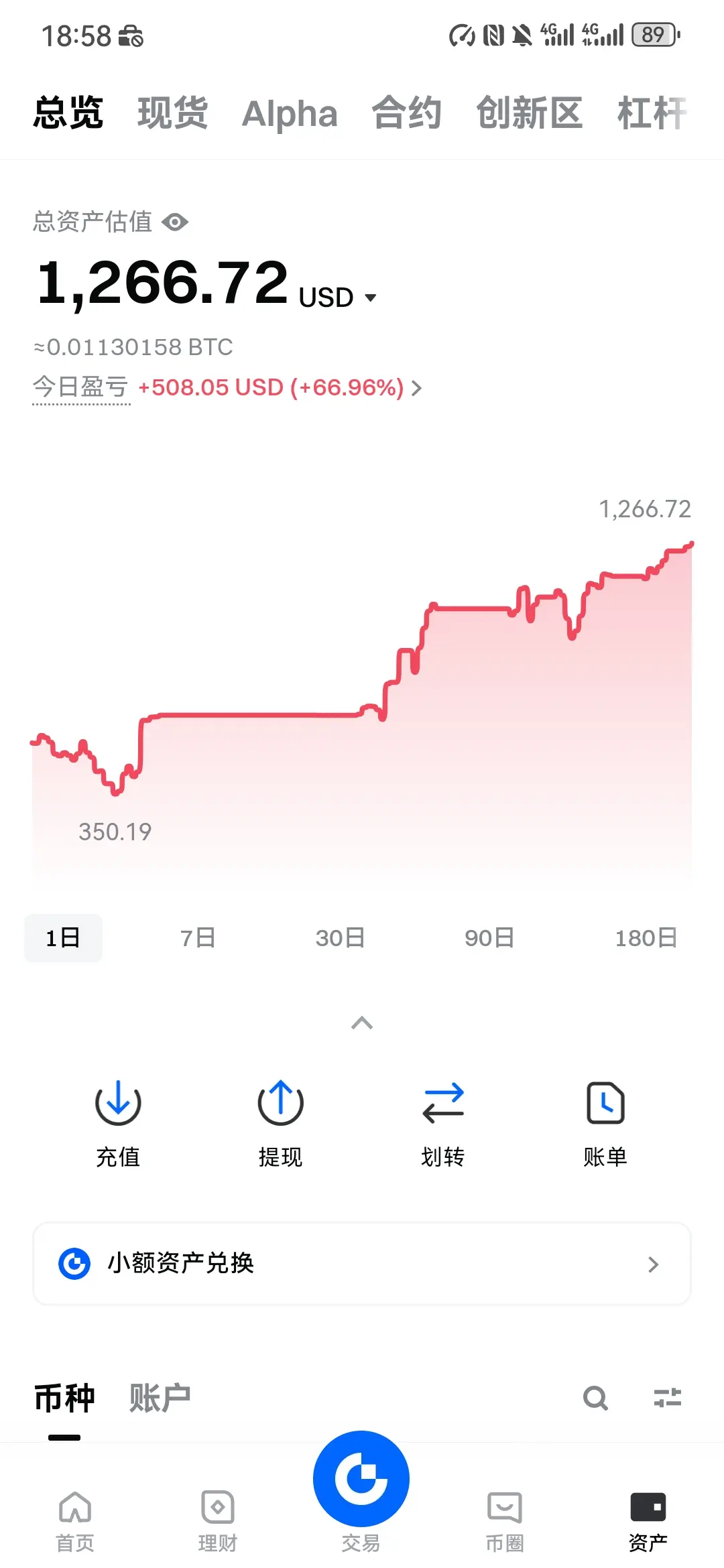The height and width of the screenshot is (1568, 724).
Task: Open the USD currency dropdown
Action: (x=338, y=298)
